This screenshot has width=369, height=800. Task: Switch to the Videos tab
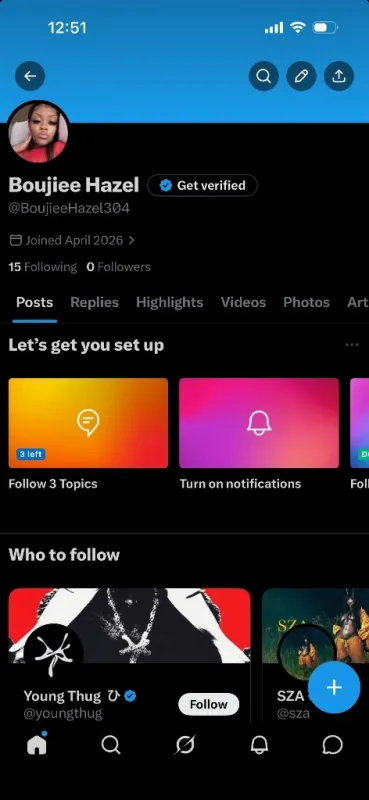[243, 303]
